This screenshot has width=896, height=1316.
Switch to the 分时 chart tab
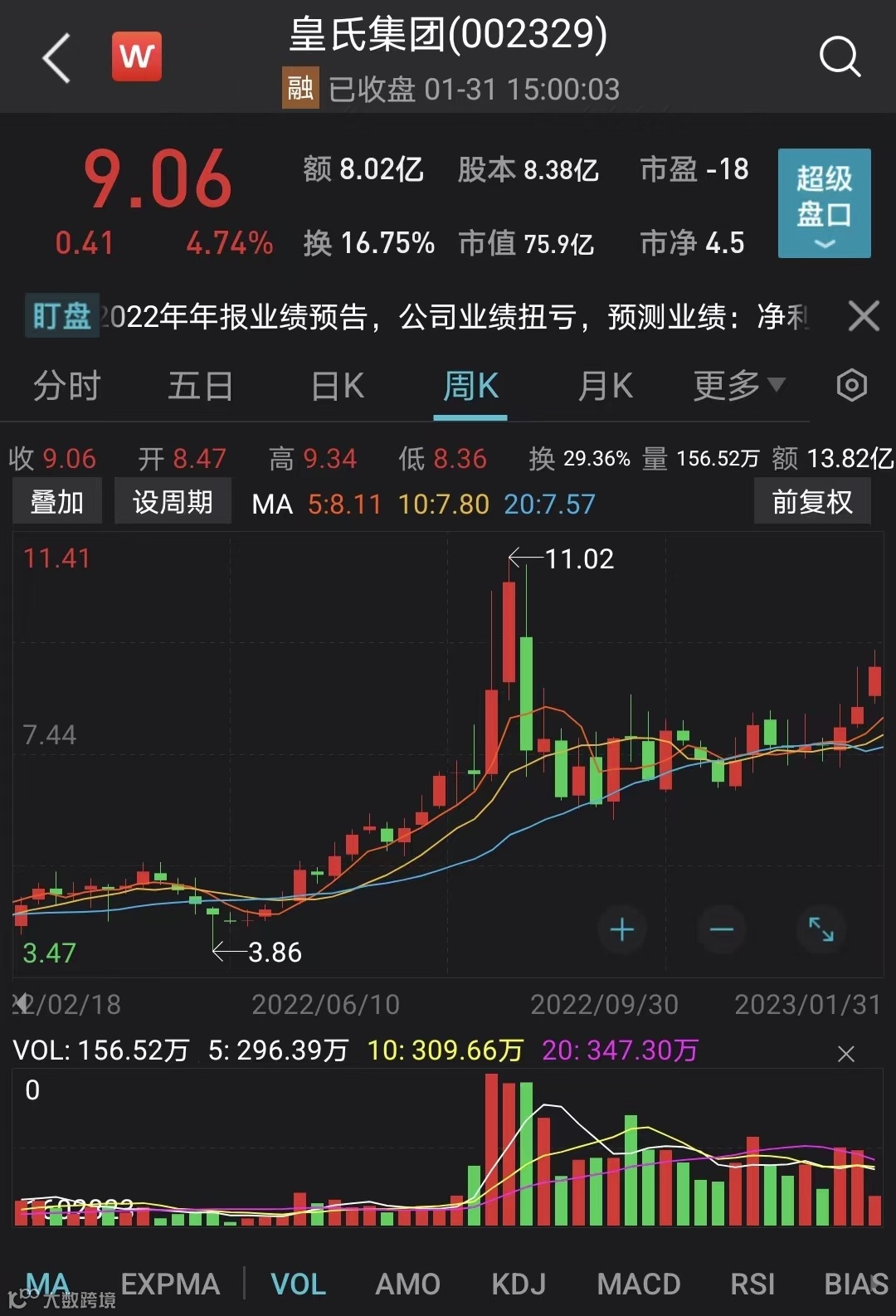click(66, 387)
